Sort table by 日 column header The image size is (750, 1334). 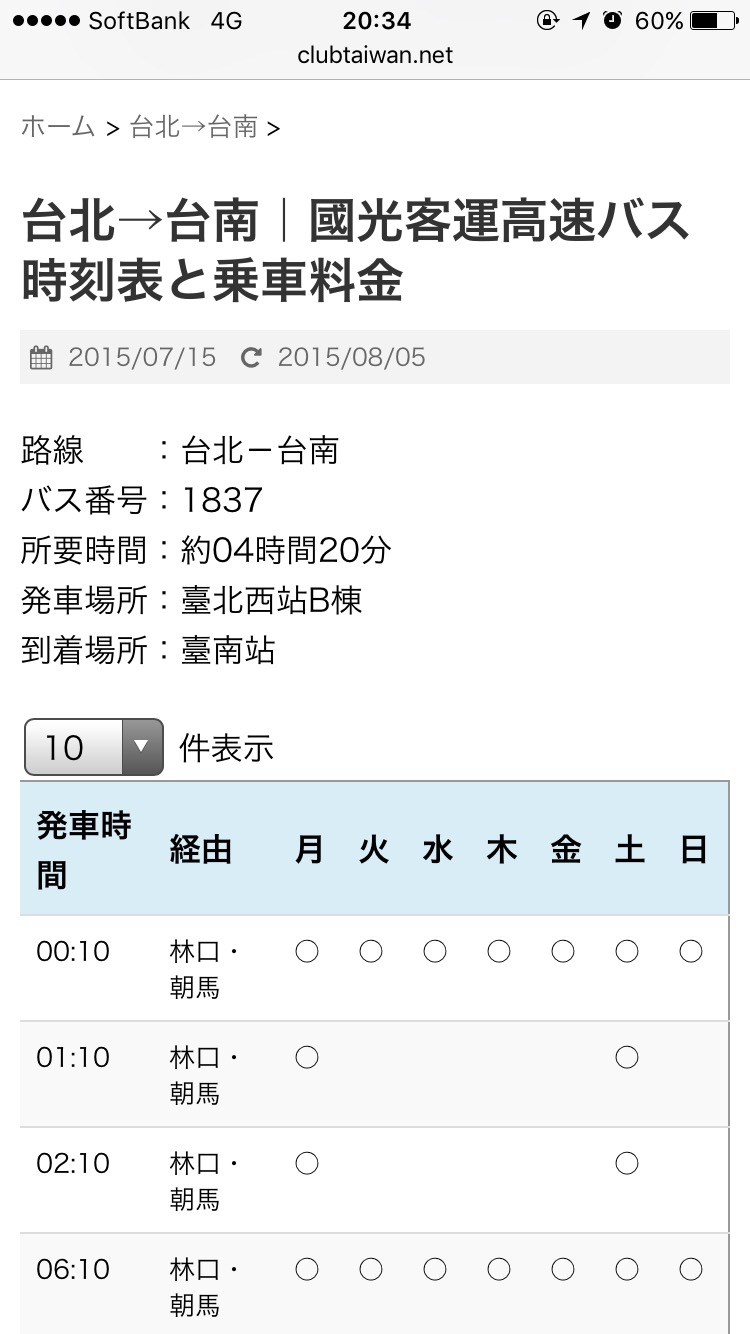click(694, 850)
